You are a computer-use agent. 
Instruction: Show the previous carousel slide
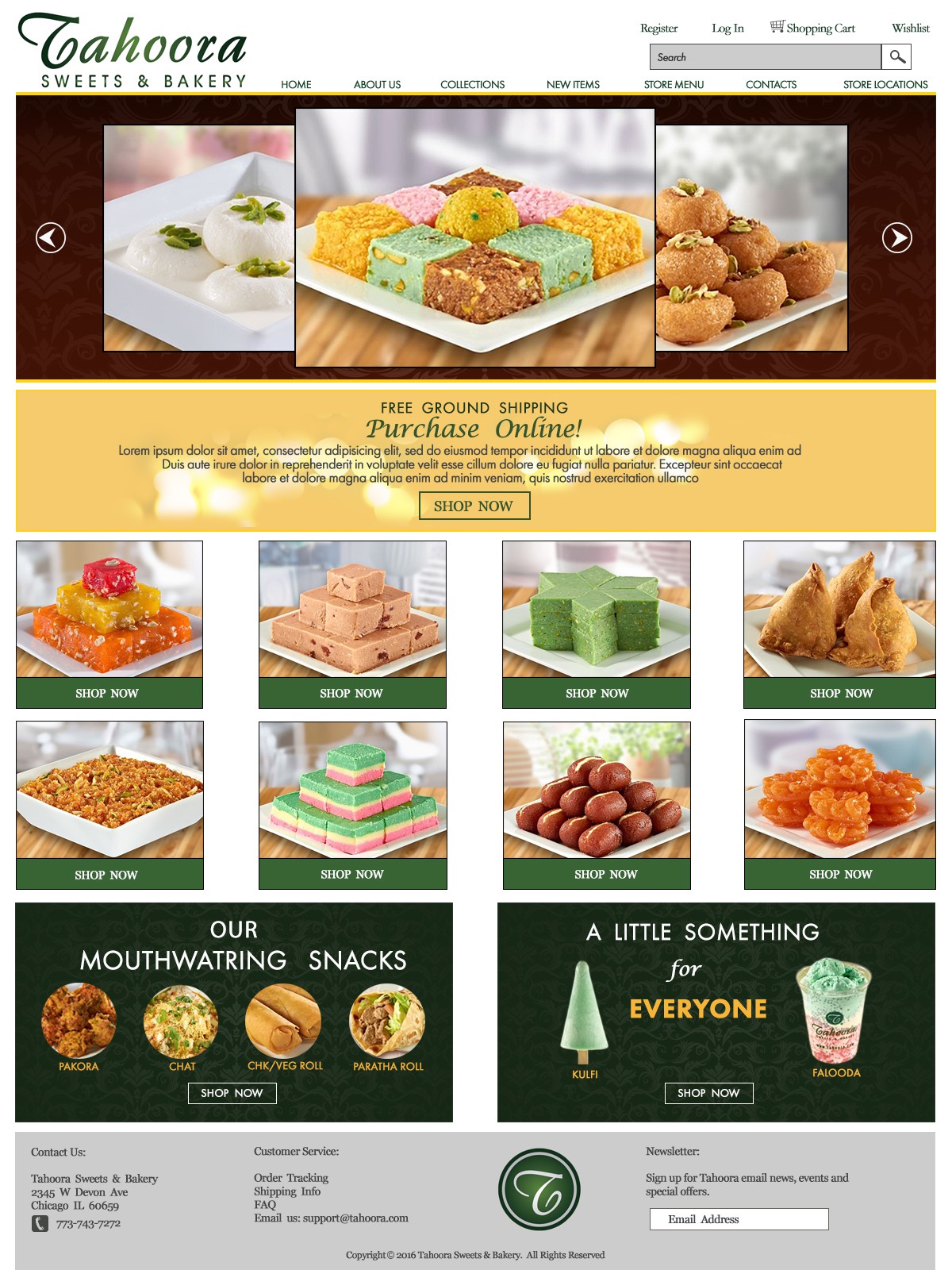tap(51, 237)
